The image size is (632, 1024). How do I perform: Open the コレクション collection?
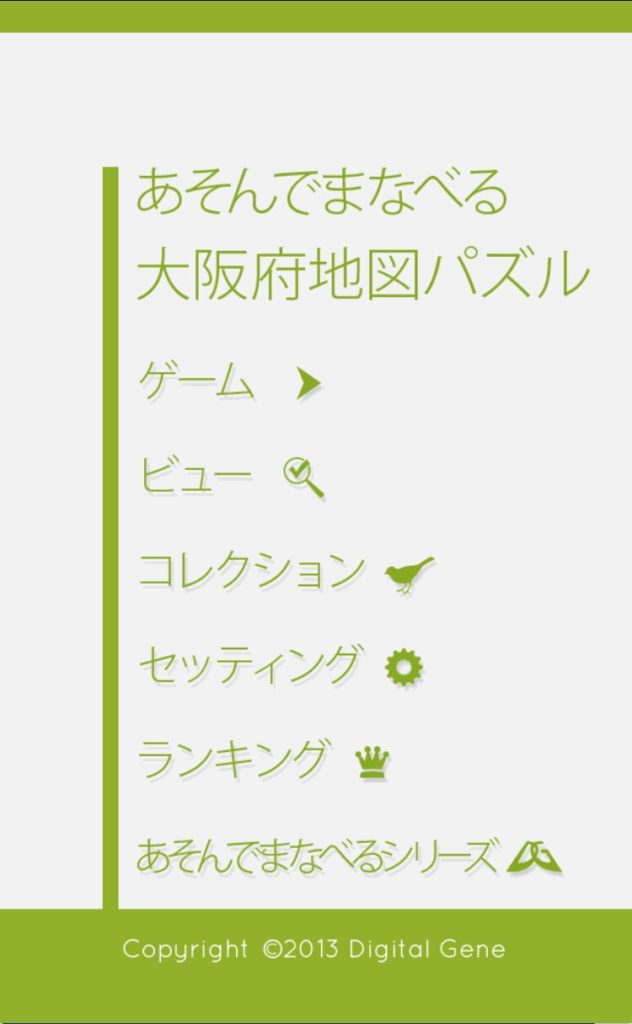285,572
